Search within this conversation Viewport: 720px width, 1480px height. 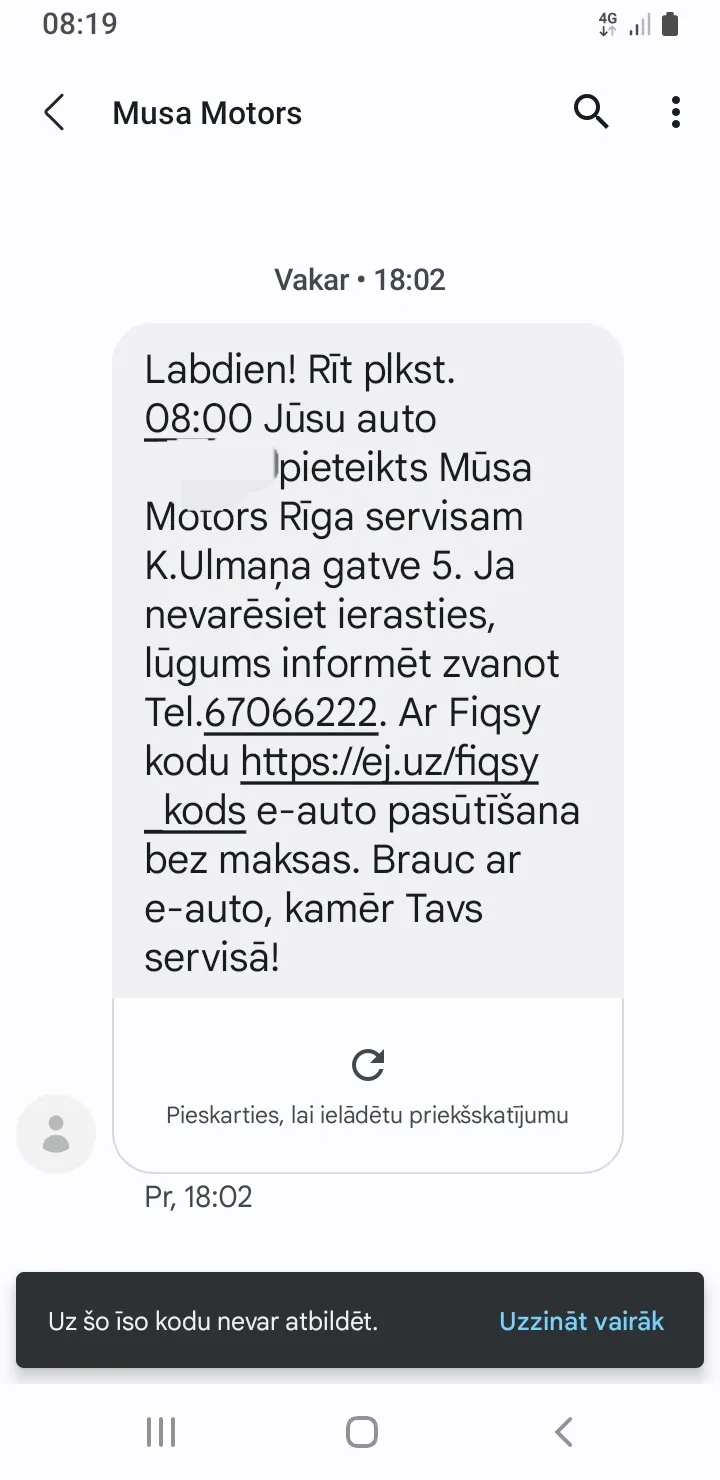[x=592, y=113]
